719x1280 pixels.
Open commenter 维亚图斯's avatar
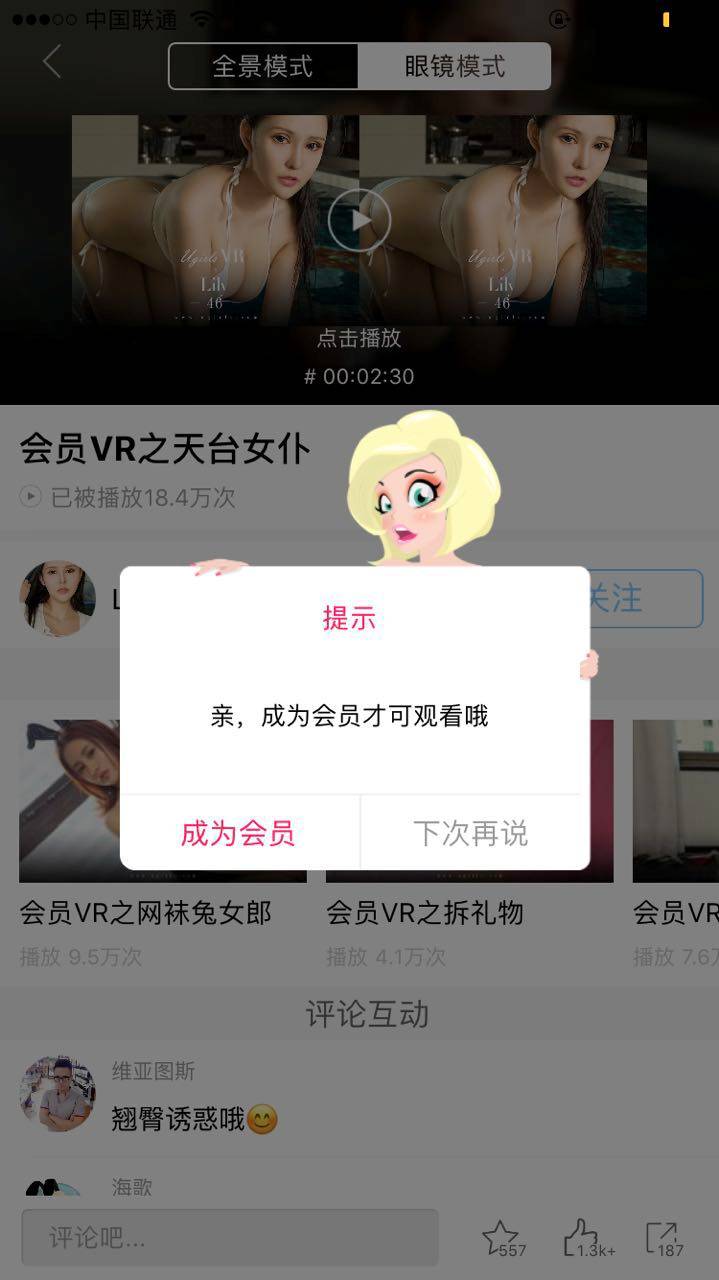(x=57, y=1094)
